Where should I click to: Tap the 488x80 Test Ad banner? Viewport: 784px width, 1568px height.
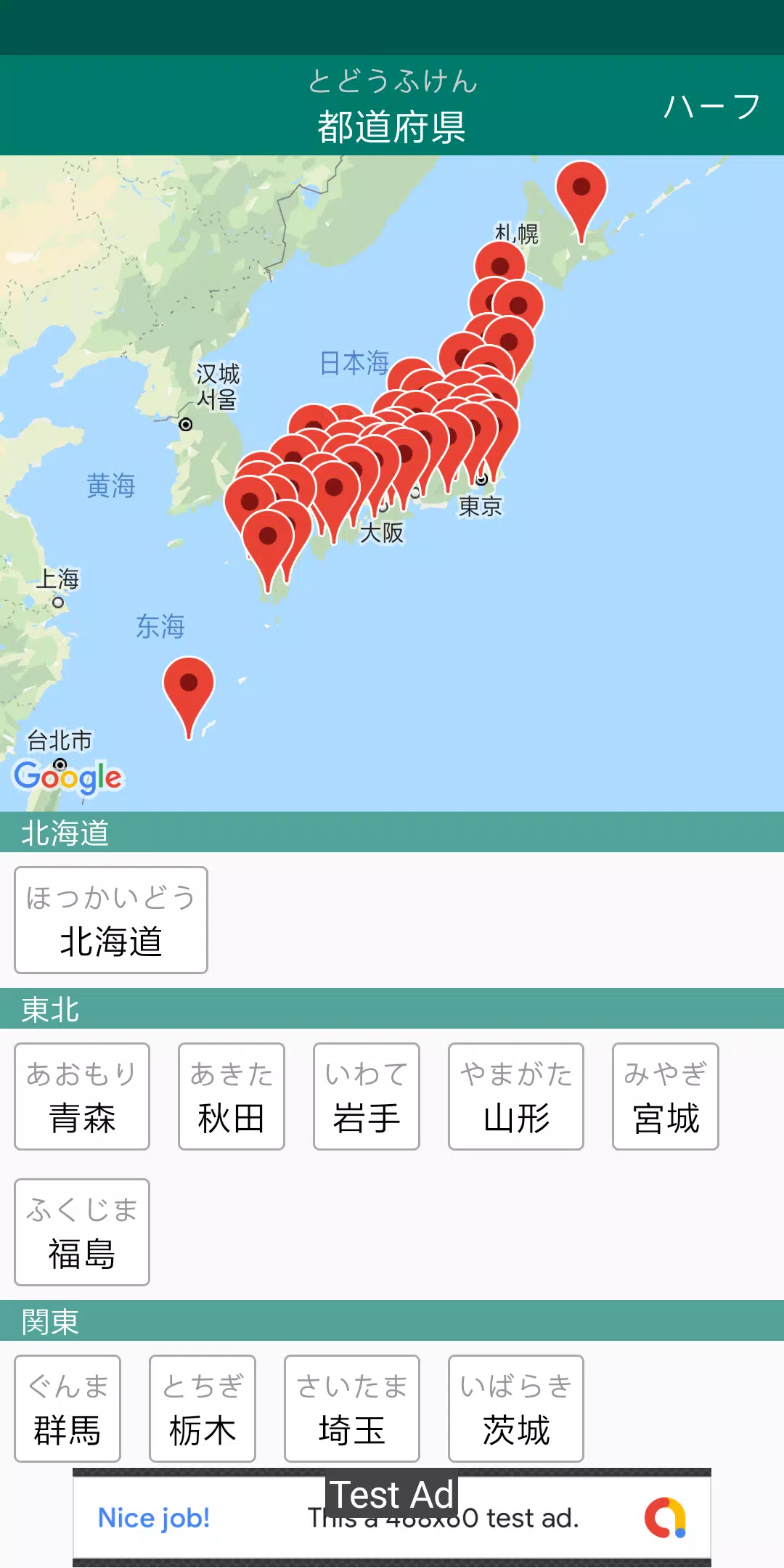[392, 1517]
